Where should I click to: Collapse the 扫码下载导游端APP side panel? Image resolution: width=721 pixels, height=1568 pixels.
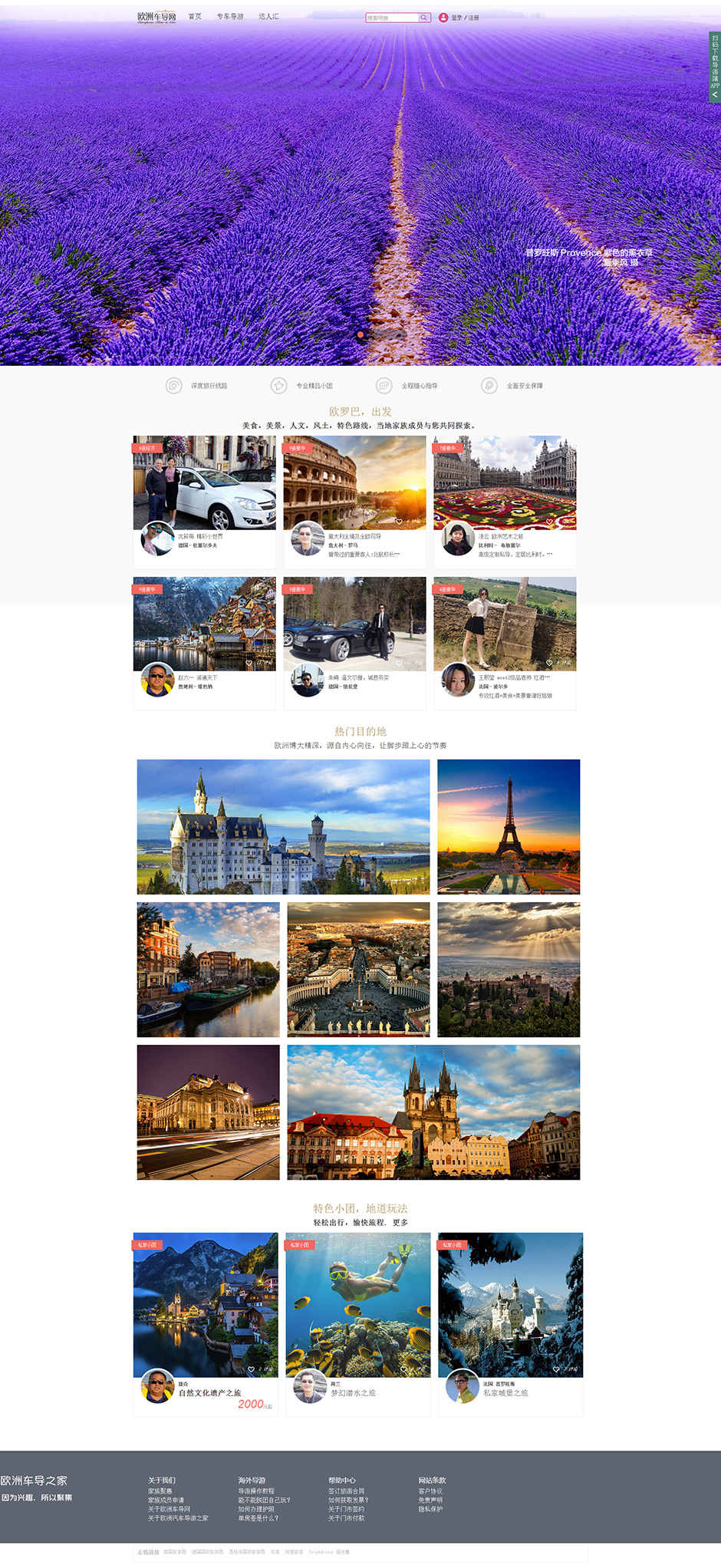pos(715,95)
